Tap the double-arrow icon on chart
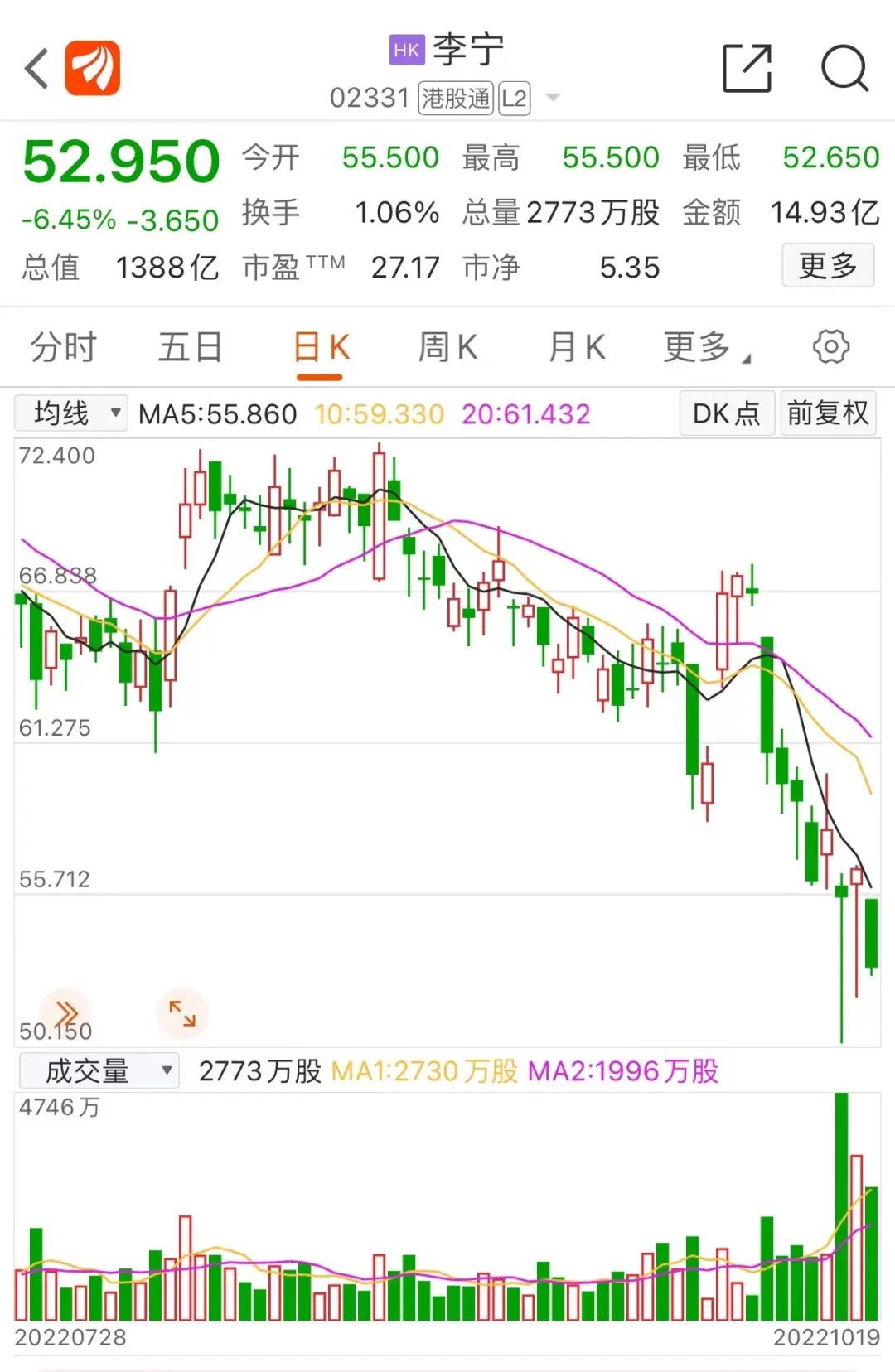 tap(65, 1012)
